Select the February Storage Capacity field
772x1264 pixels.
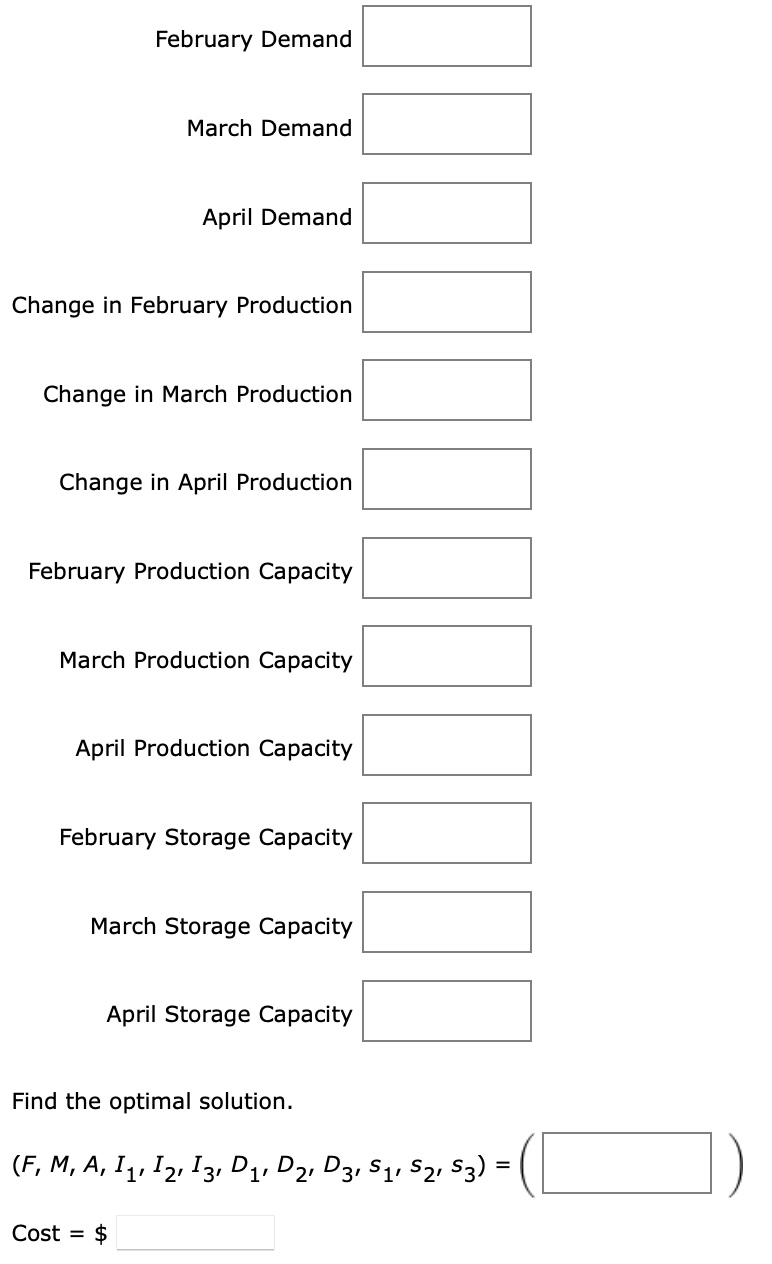tap(446, 833)
